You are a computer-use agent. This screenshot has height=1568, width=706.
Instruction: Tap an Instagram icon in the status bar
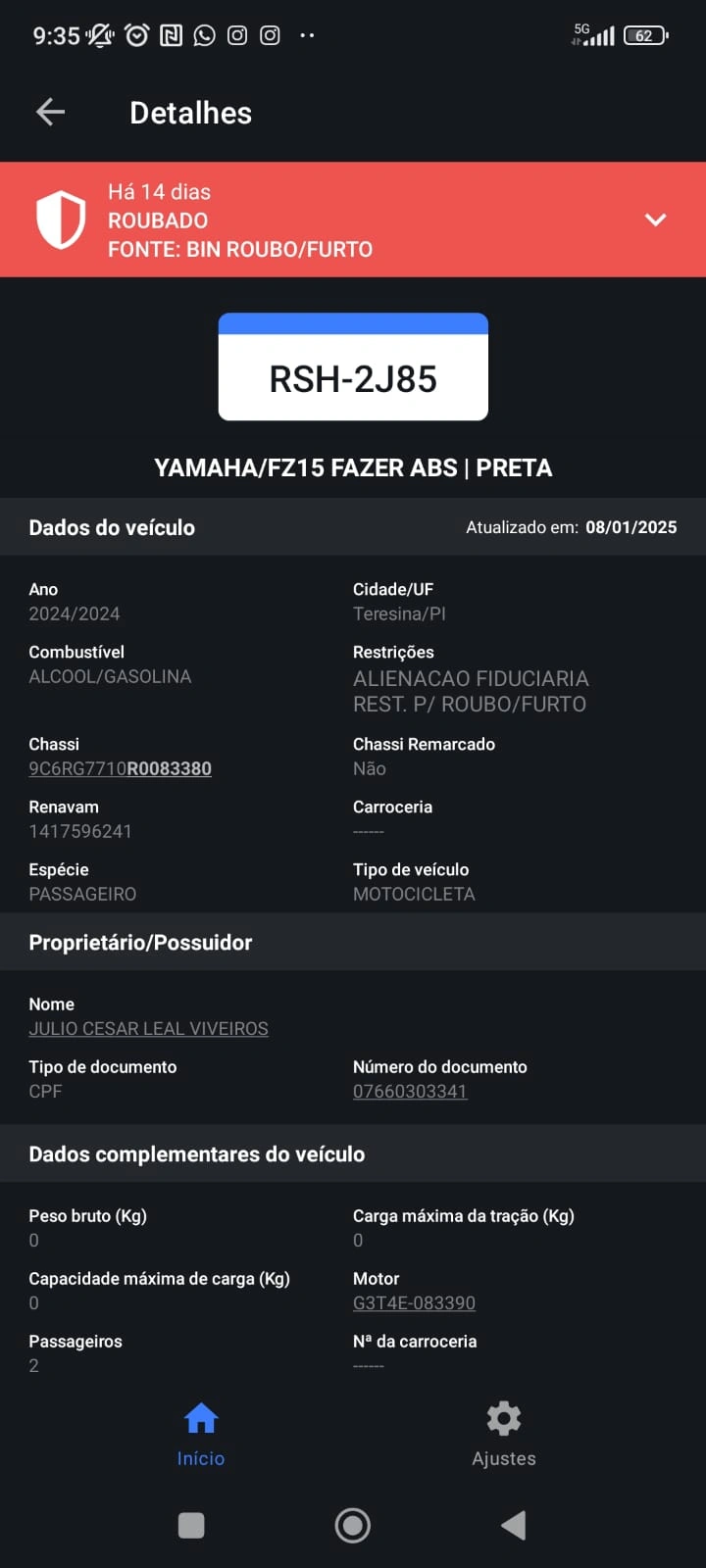click(236, 35)
